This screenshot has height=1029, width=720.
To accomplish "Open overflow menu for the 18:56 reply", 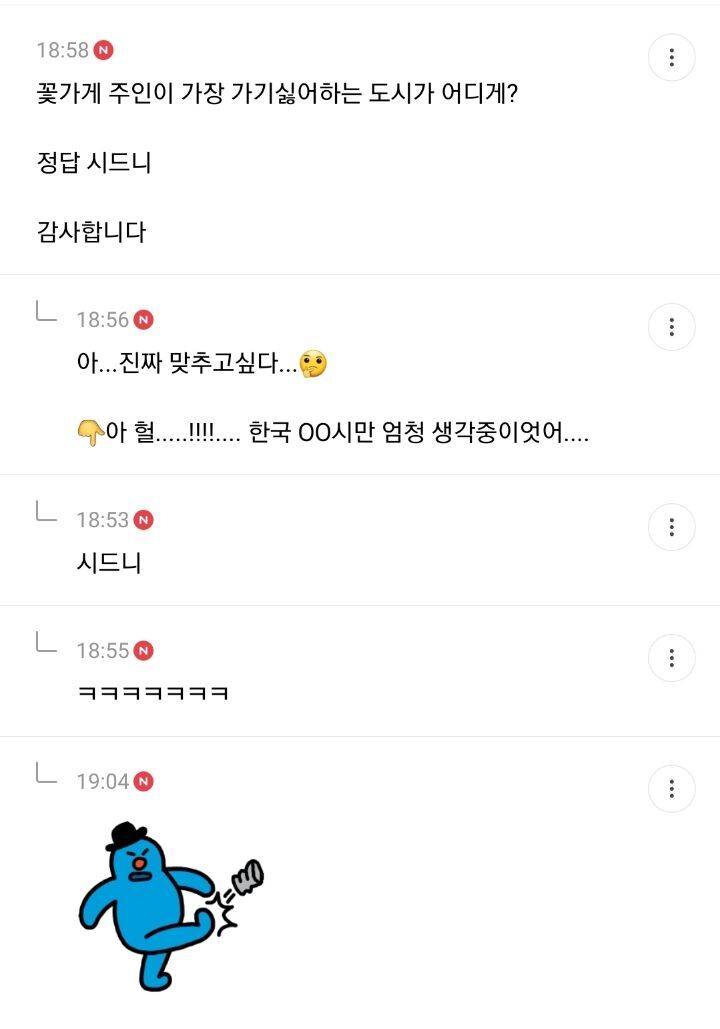I will (x=671, y=327).
